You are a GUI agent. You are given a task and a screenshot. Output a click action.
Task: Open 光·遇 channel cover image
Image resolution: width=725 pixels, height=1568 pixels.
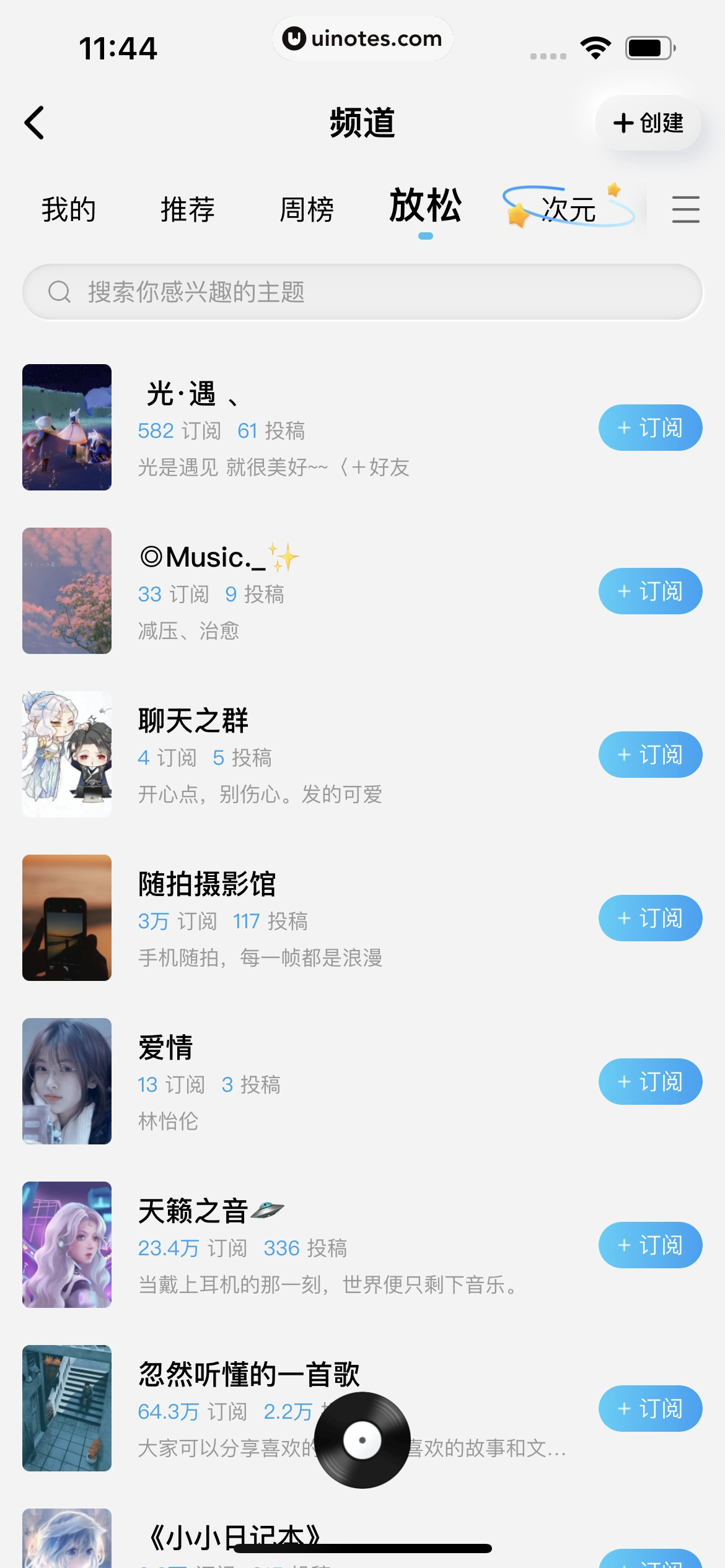[x=67, y=427]
